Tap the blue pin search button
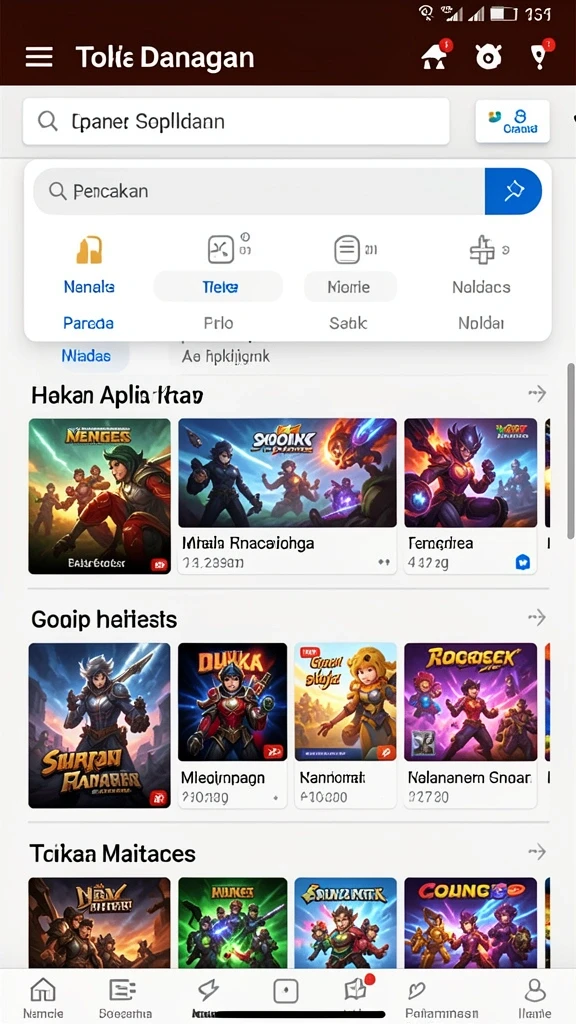 [513, 191]
